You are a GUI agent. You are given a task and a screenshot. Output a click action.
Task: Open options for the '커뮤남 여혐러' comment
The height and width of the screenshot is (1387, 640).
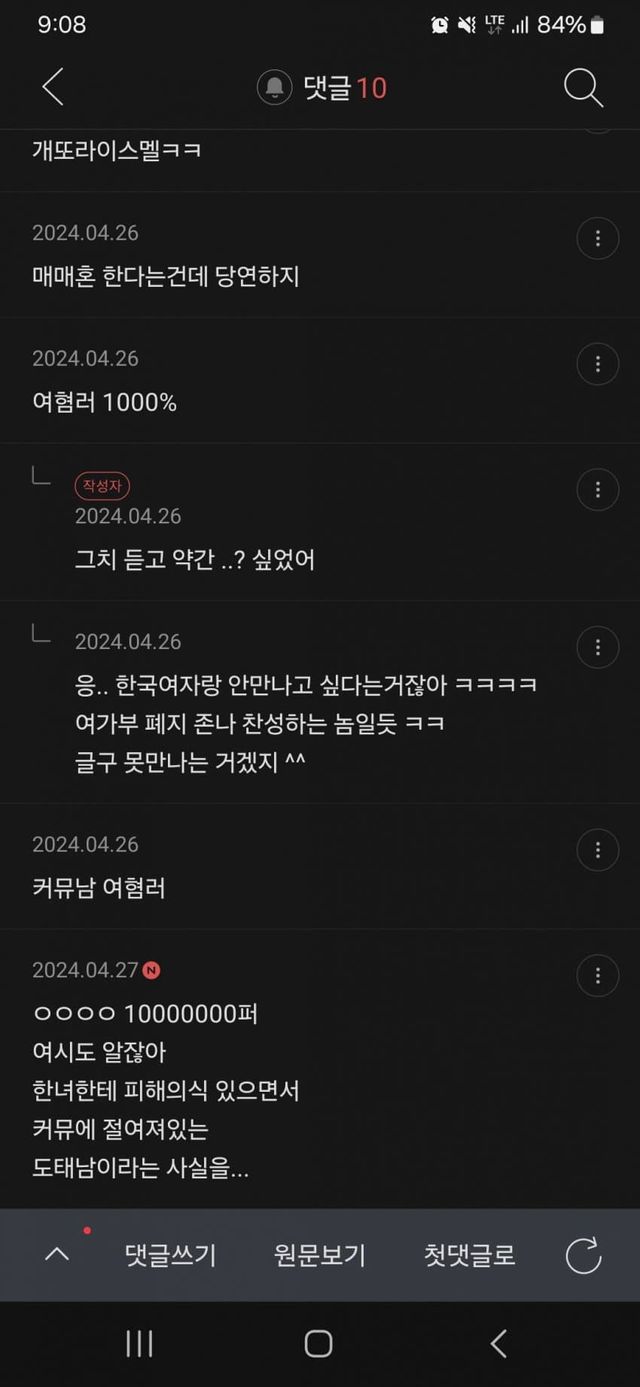click(598, 850)
